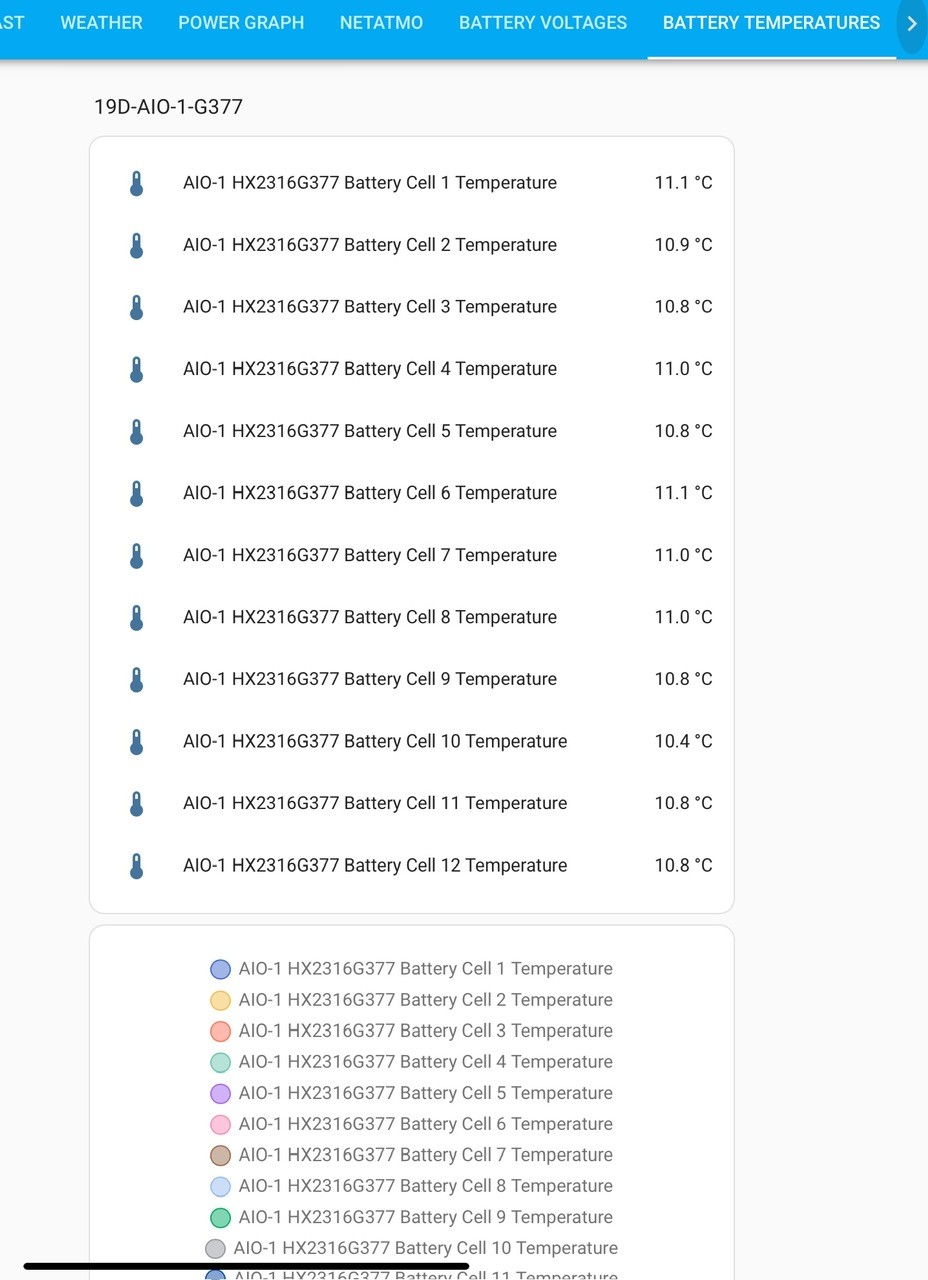
Task: Toggle Cell 5 Temperature legend item
Action: (411, 1093)
